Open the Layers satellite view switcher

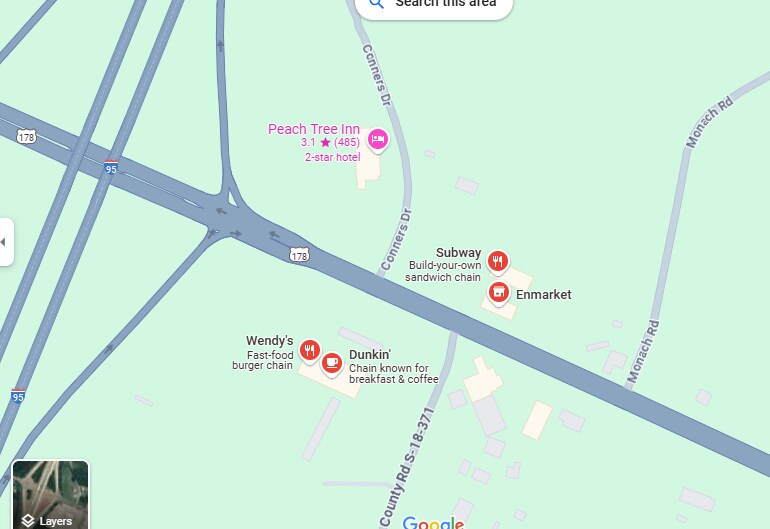(x=50, y=495)
